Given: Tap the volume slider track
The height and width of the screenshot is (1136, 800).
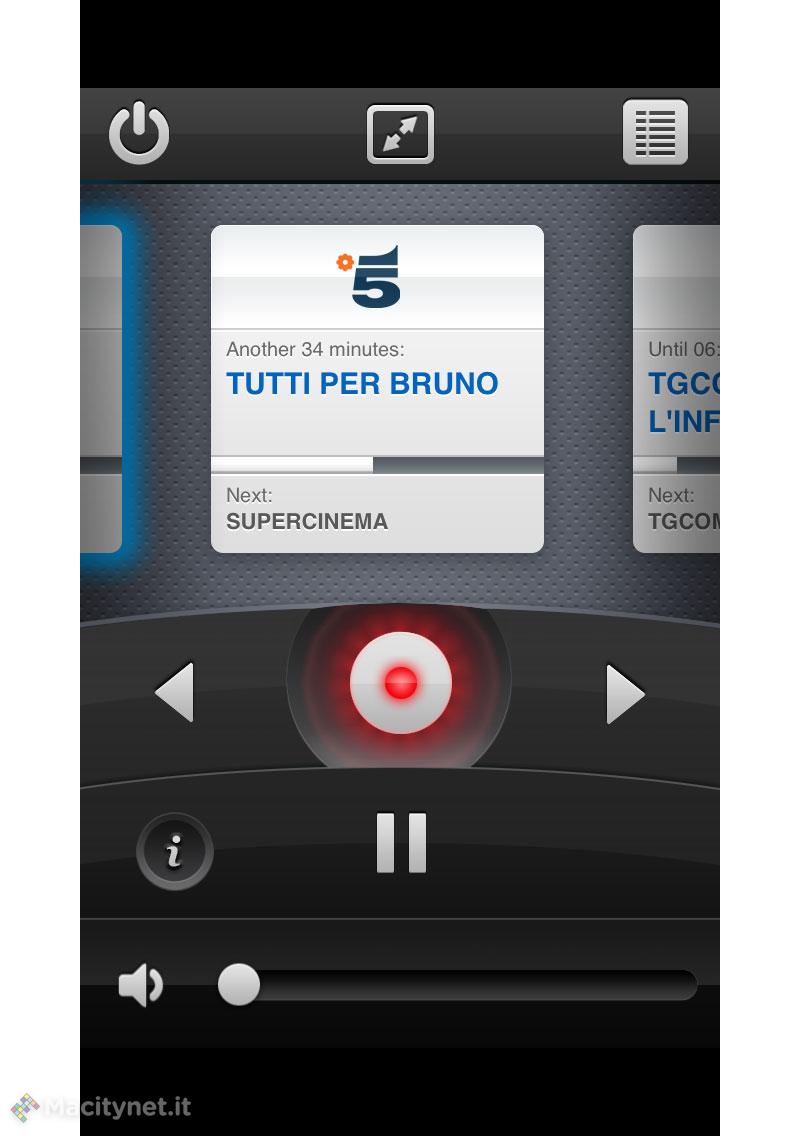Looking at the screenshot, I should point(470,985).
